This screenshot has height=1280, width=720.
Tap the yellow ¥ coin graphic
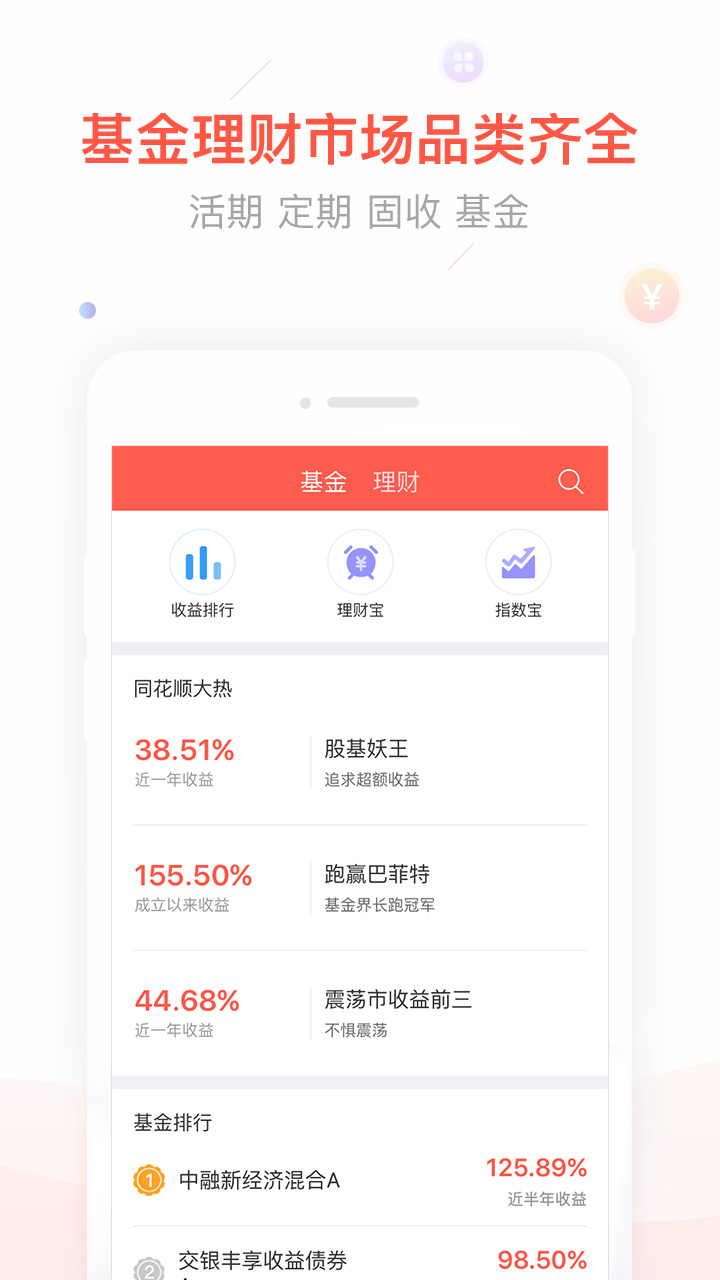click(652, 296)
